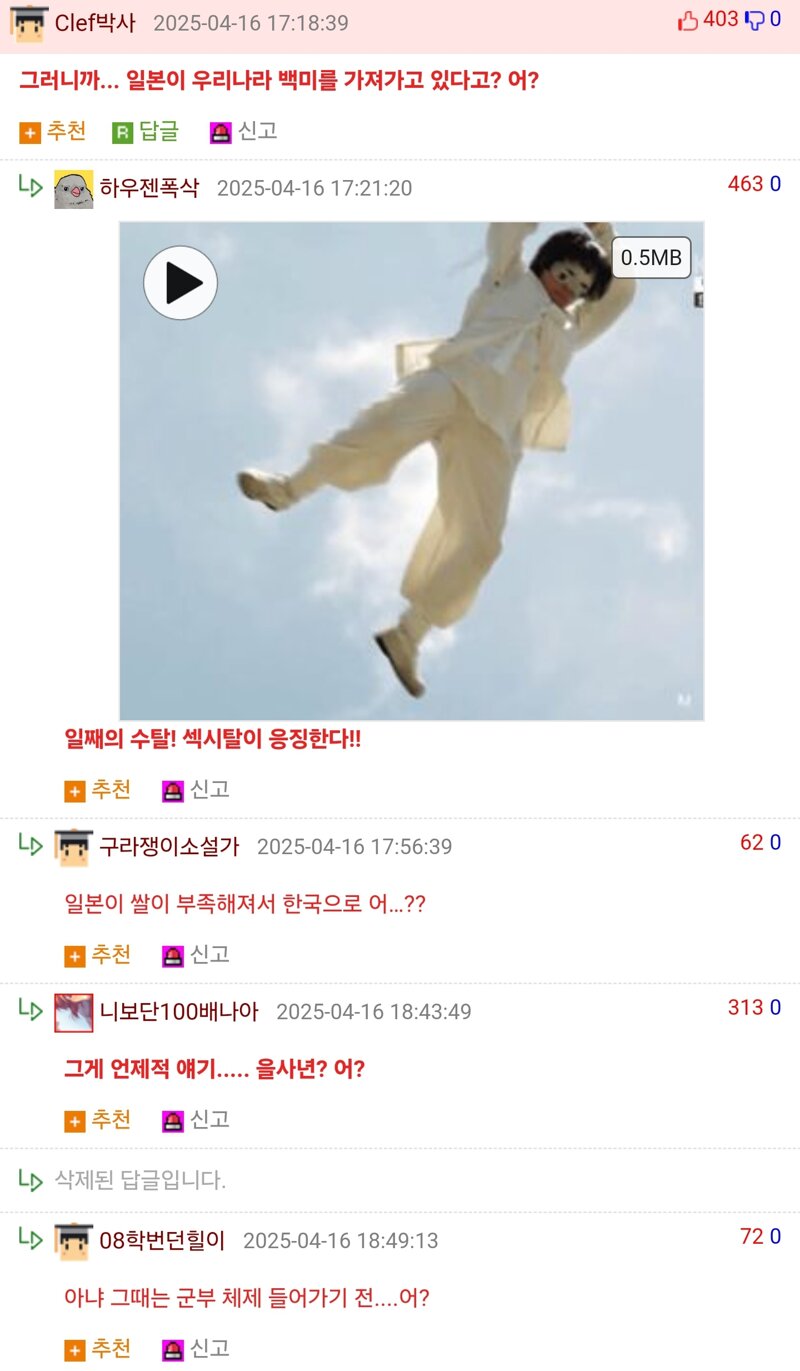Tap 추천 under Clef박사's comment
800x1371 pixels.
click(53, 131)
